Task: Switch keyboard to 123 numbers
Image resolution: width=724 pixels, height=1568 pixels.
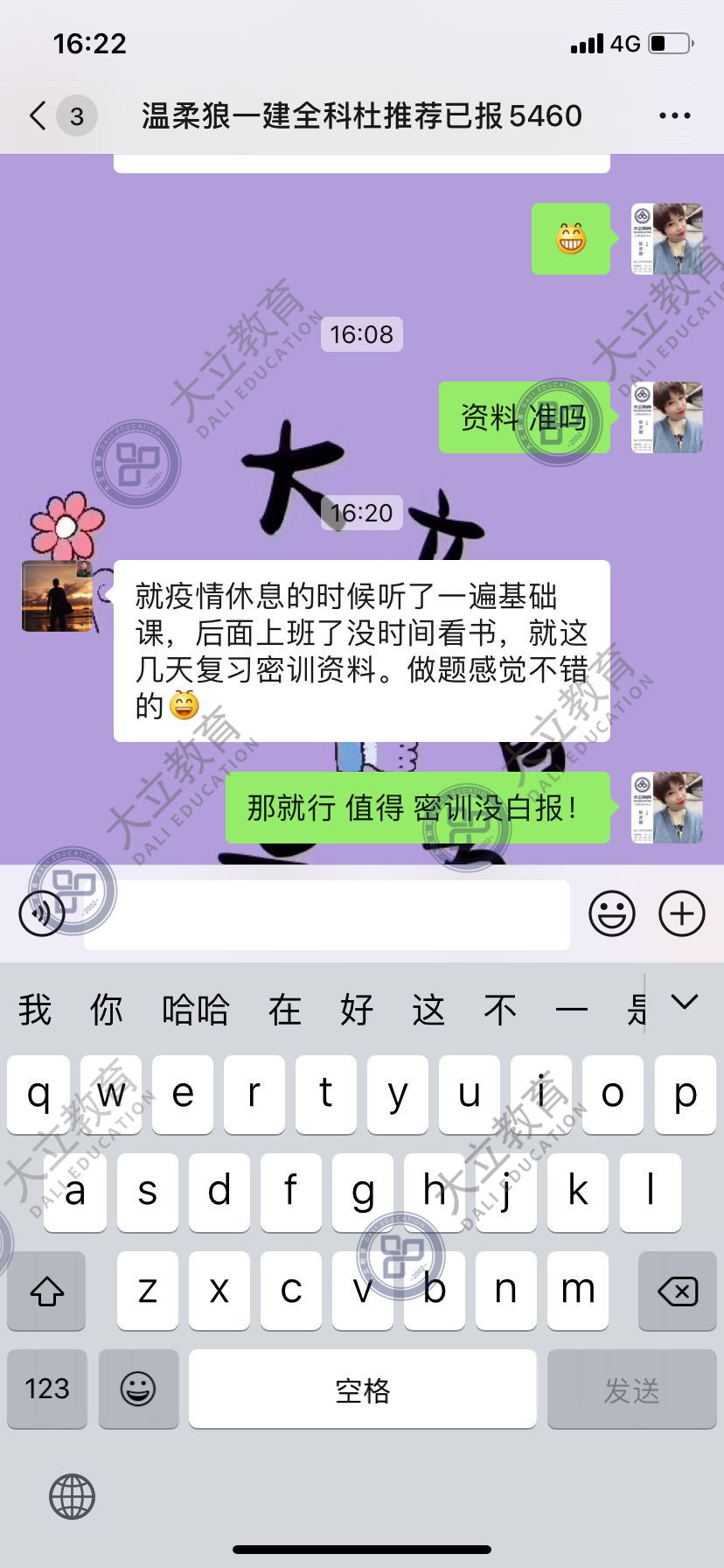Action: [47, 1389]
